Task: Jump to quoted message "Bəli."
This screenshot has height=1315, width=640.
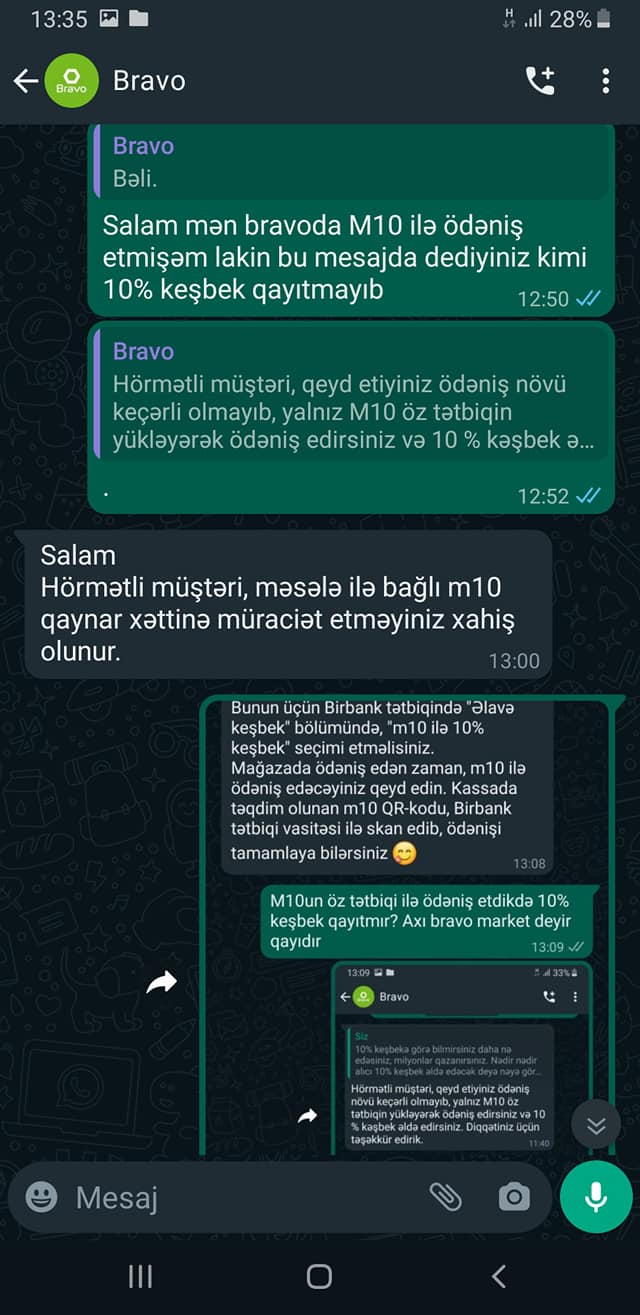Action: pyautogui.click(x=351, y=163)
